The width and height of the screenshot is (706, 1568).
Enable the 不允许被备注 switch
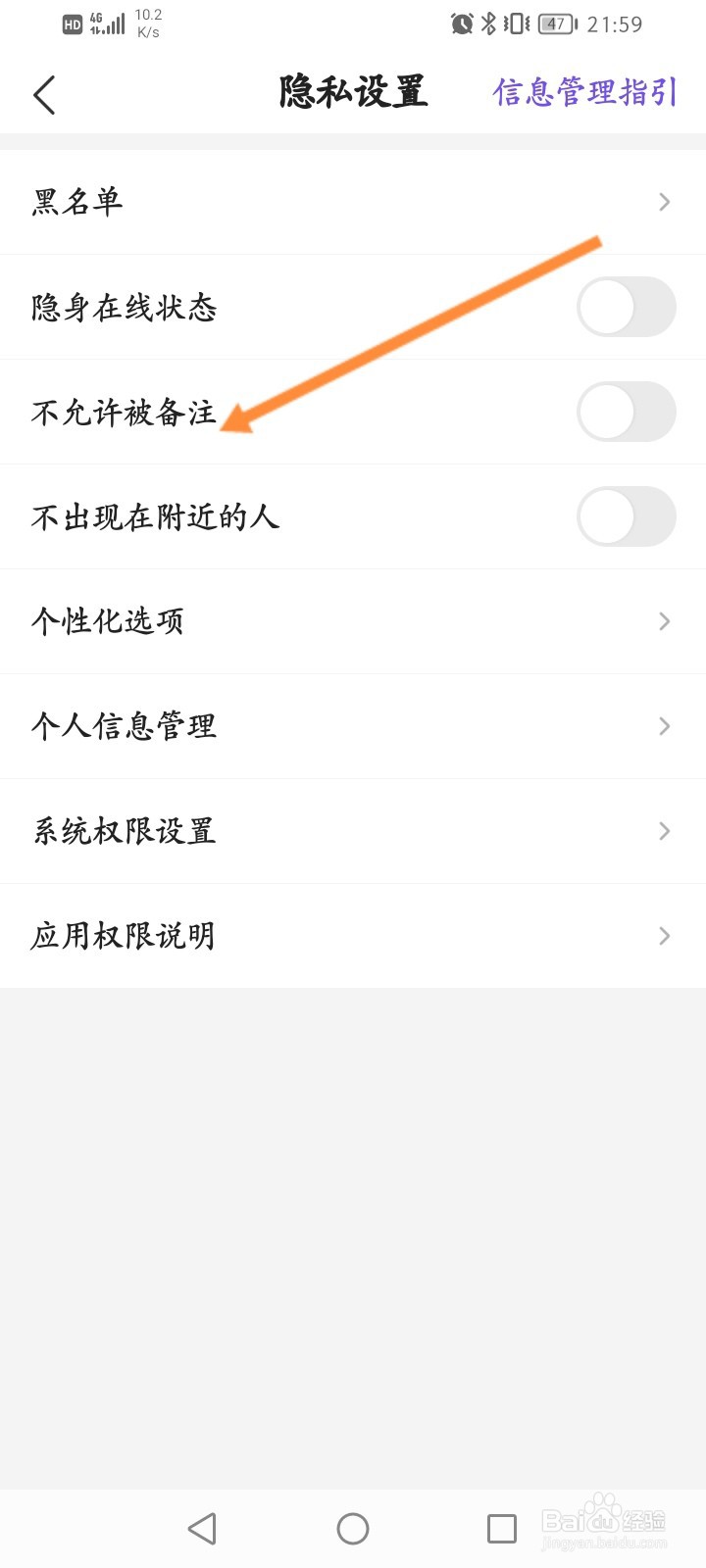(x=627, y=412)
